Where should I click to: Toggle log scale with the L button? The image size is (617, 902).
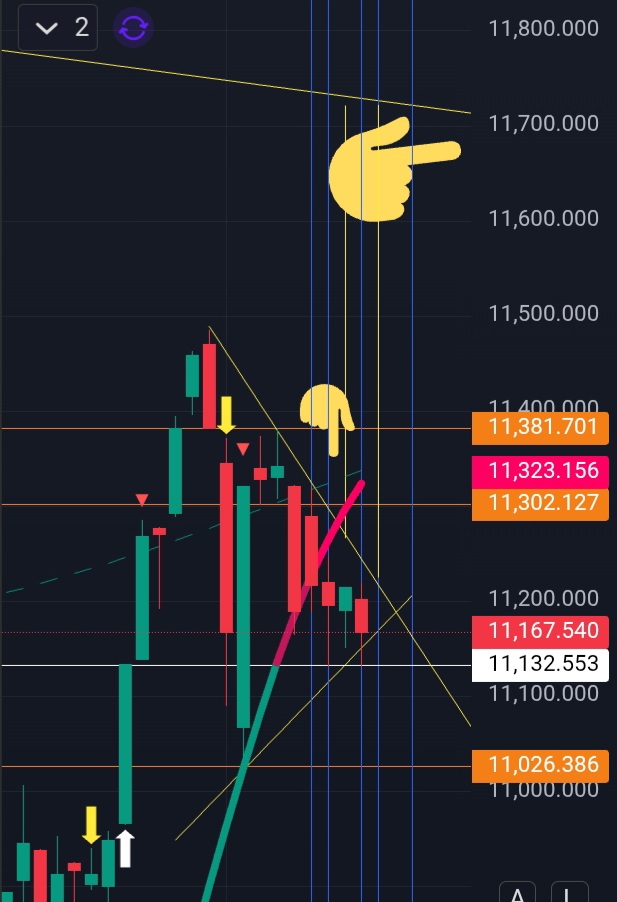pyautogui.click(x=567, y=893)
